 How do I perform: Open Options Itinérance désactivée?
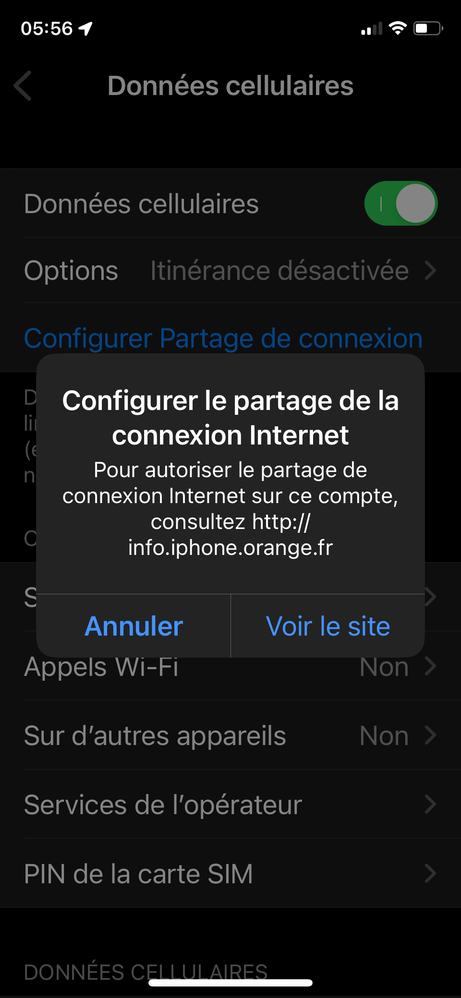click(230, 271)
